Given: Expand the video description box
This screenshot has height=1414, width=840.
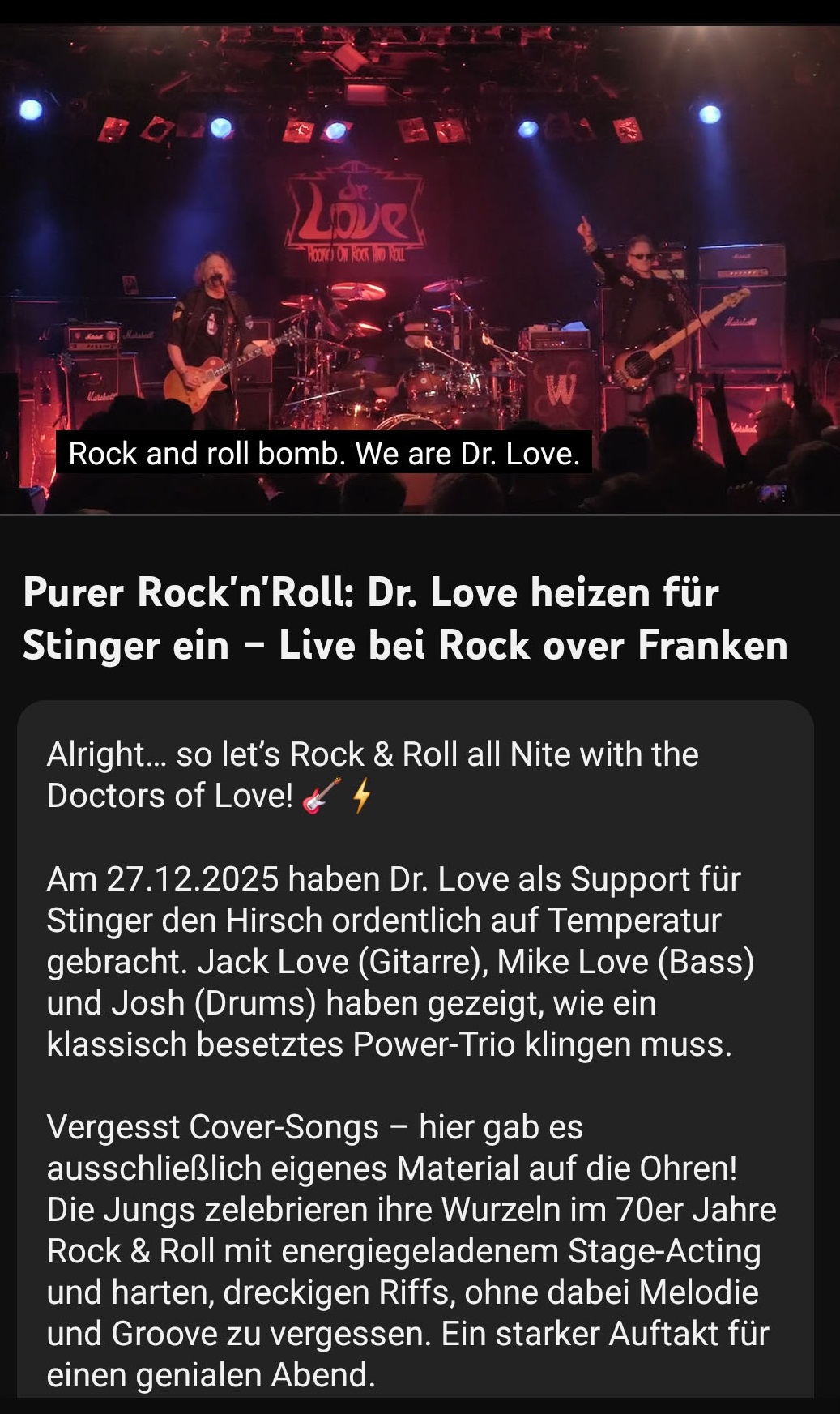Looking at the screenshot, I should pos(415,1053).
